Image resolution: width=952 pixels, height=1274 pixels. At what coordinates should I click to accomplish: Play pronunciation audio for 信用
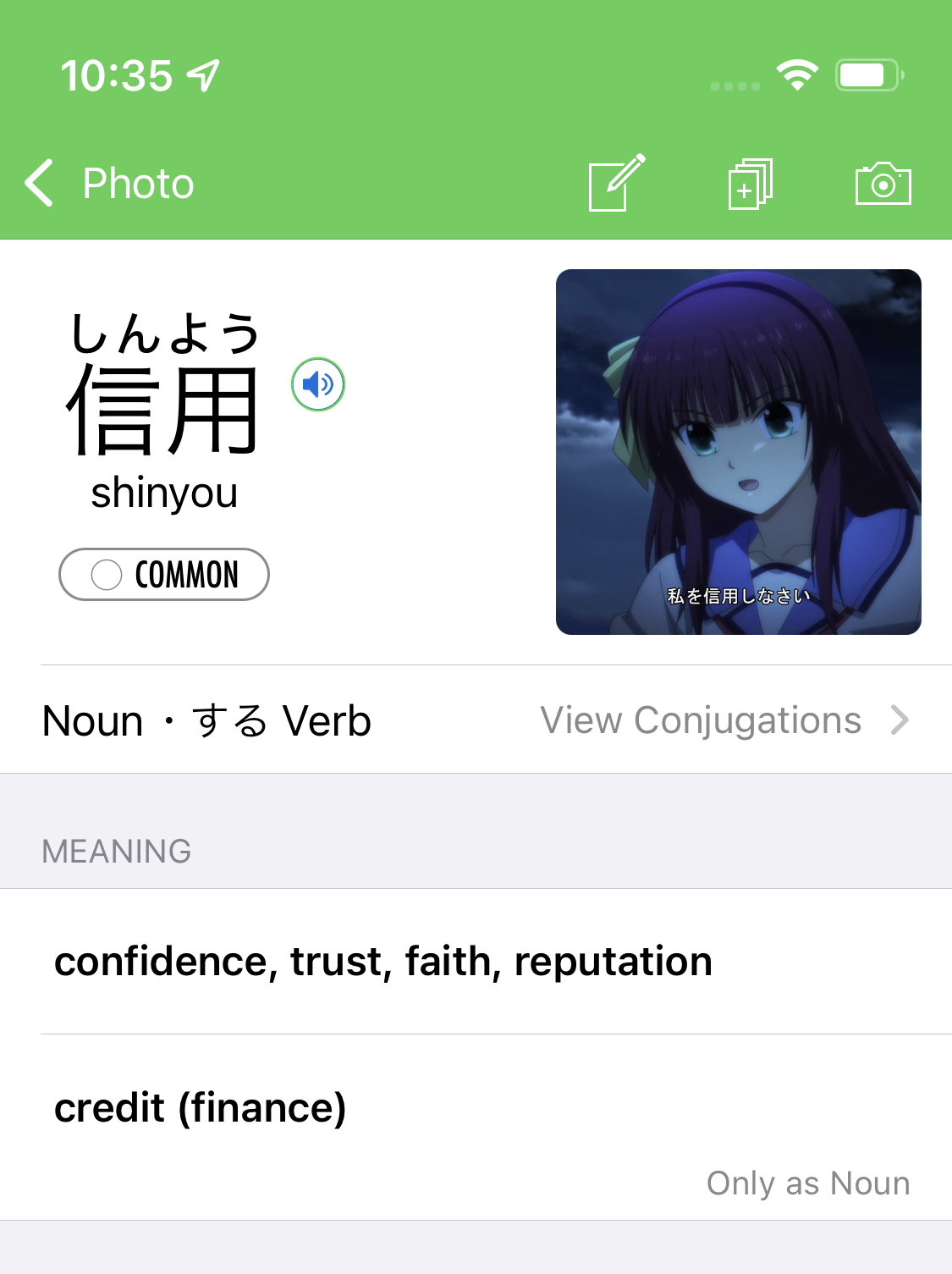click(318, 384)
